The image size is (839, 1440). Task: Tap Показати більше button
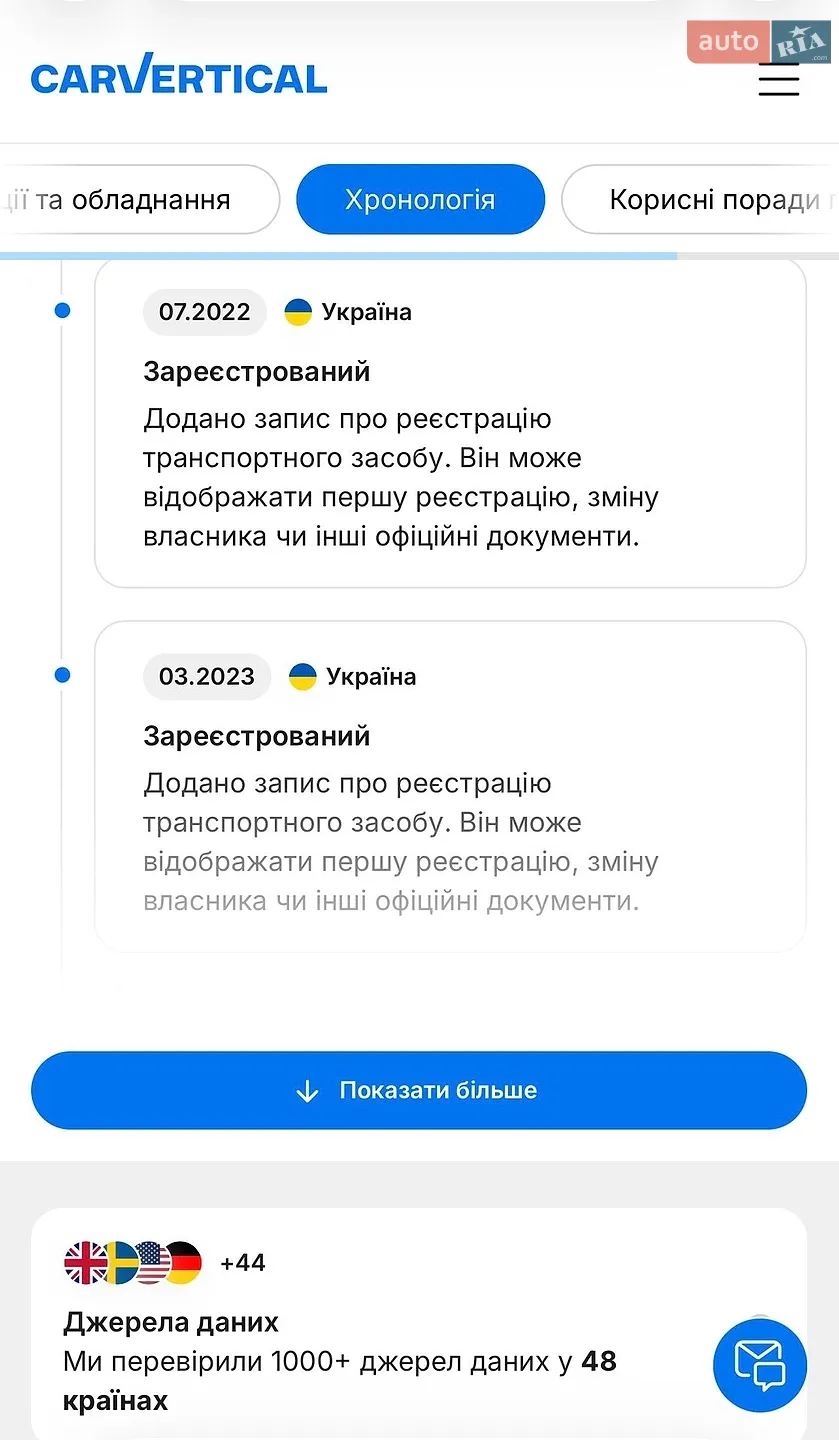[x=419, y=1090]
